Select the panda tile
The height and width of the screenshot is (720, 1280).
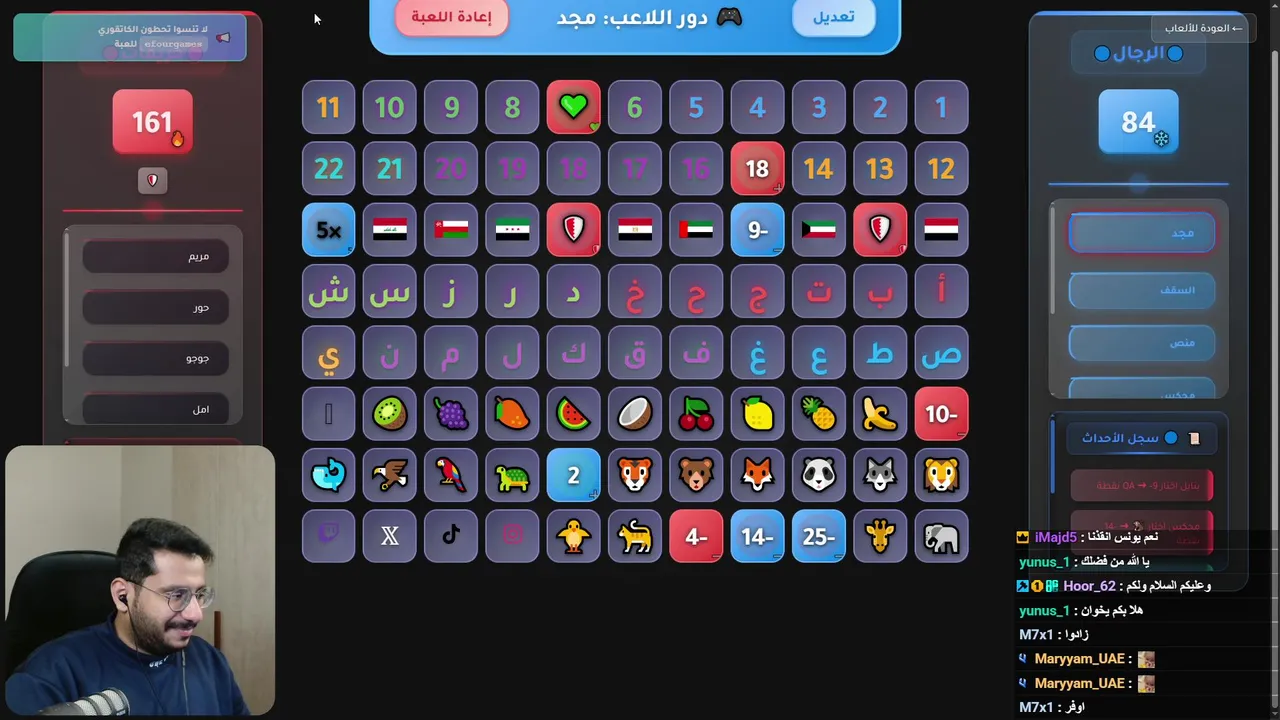818,476
